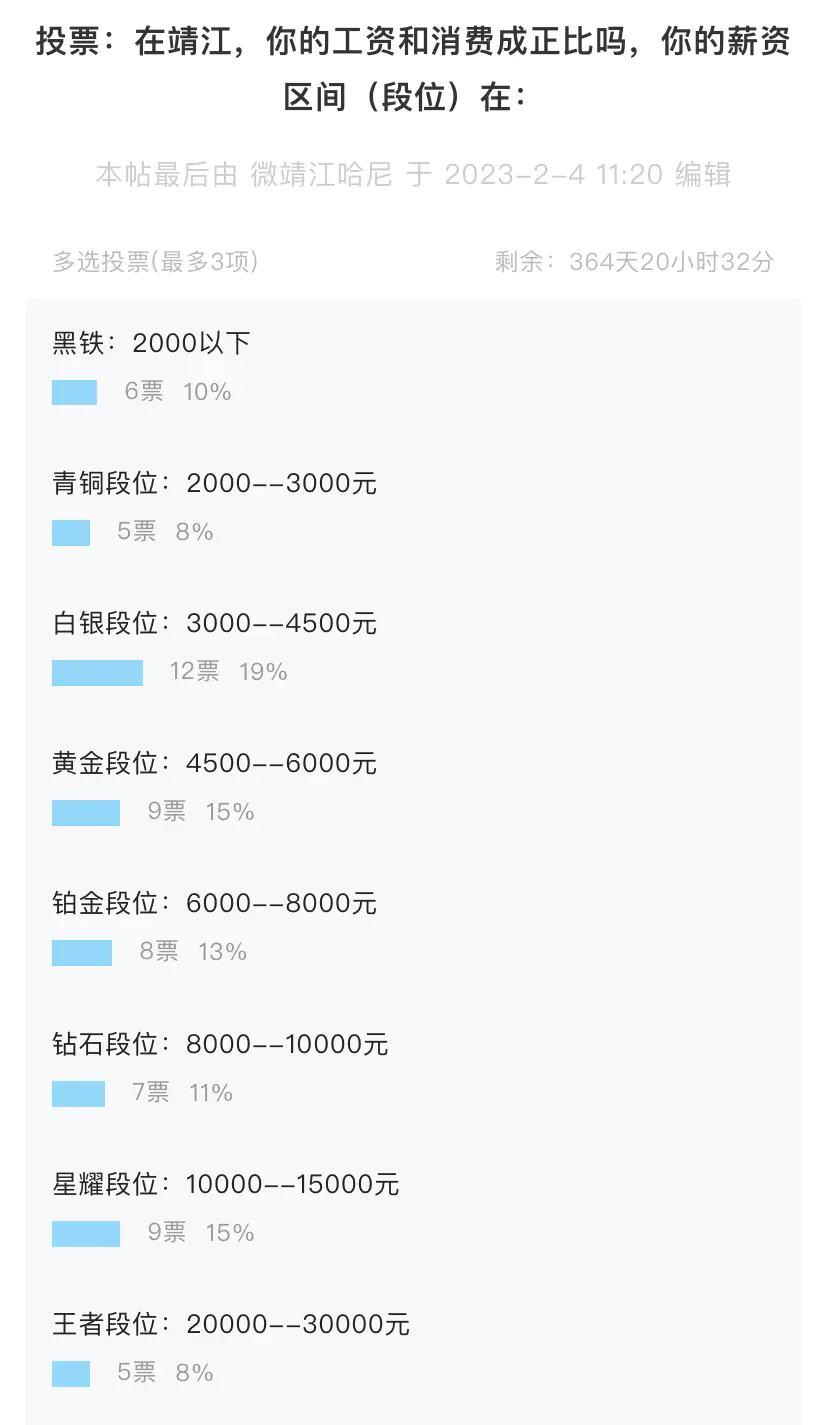This screenshot has height=1425, width=828.
Task: Select the 黑铁 2000以下 poll option
Action: (152, 342)
